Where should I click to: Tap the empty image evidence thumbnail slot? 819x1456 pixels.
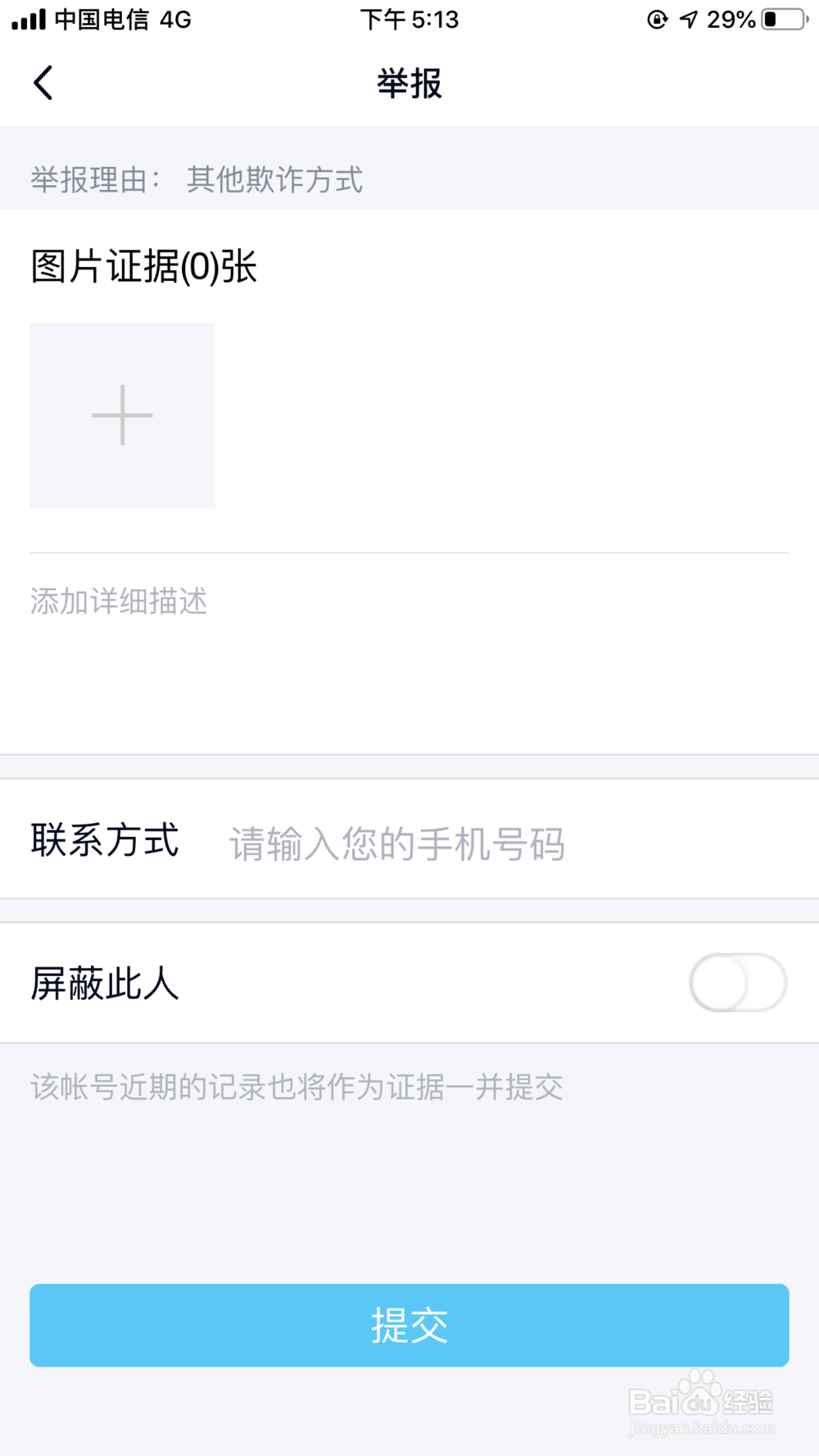[121, 414]
